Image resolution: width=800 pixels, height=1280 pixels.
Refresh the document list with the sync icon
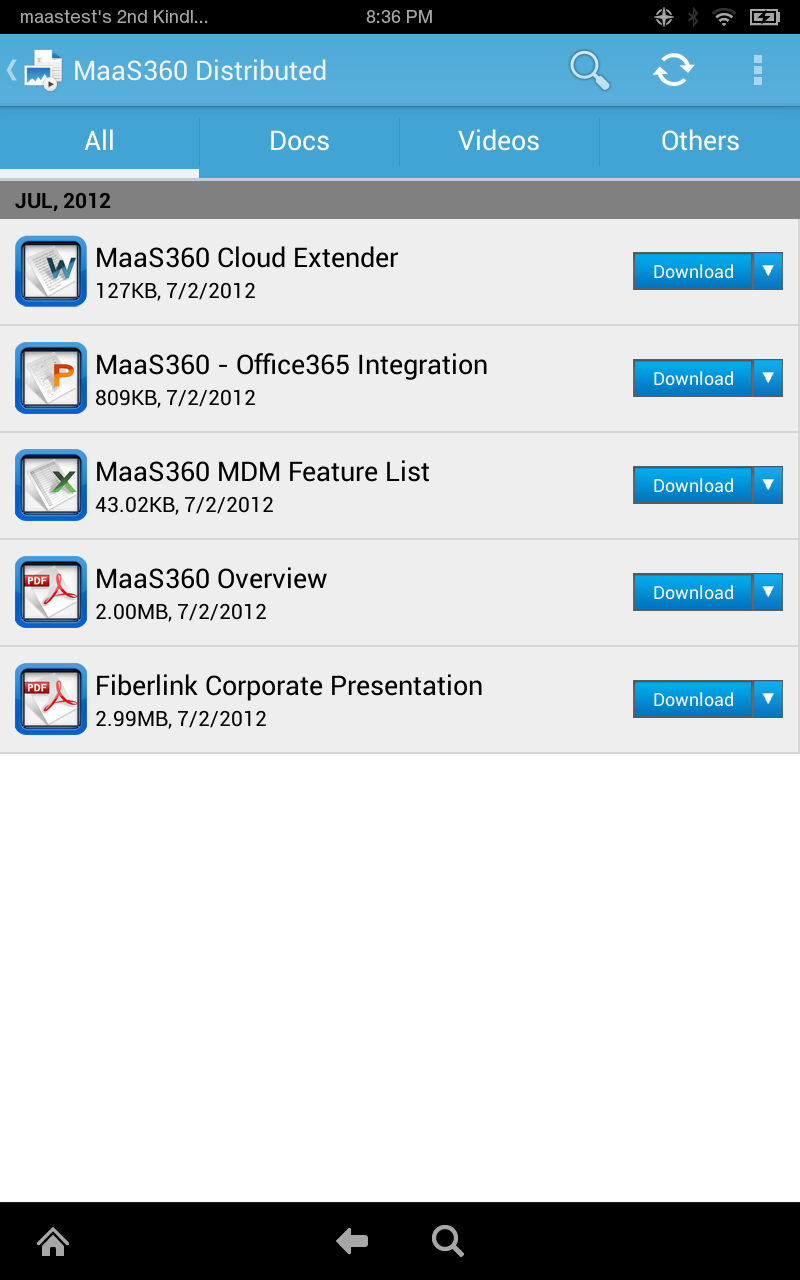tap(673, 70)
